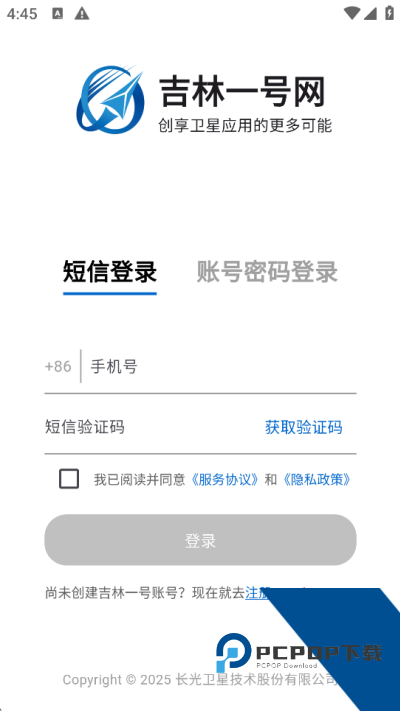
Task: Open the +86 country code selector
Action: pos(58,366)
